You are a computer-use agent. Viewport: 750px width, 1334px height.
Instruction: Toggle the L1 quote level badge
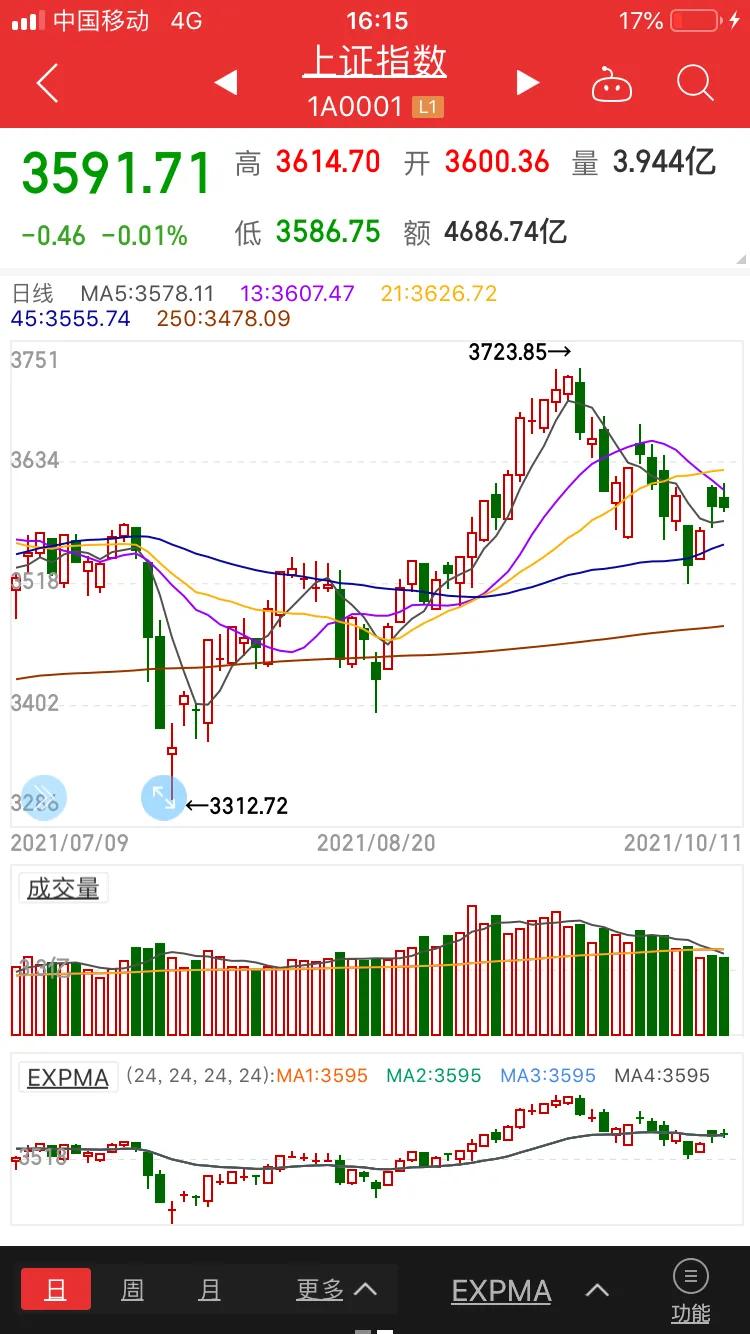pos(430,106)
